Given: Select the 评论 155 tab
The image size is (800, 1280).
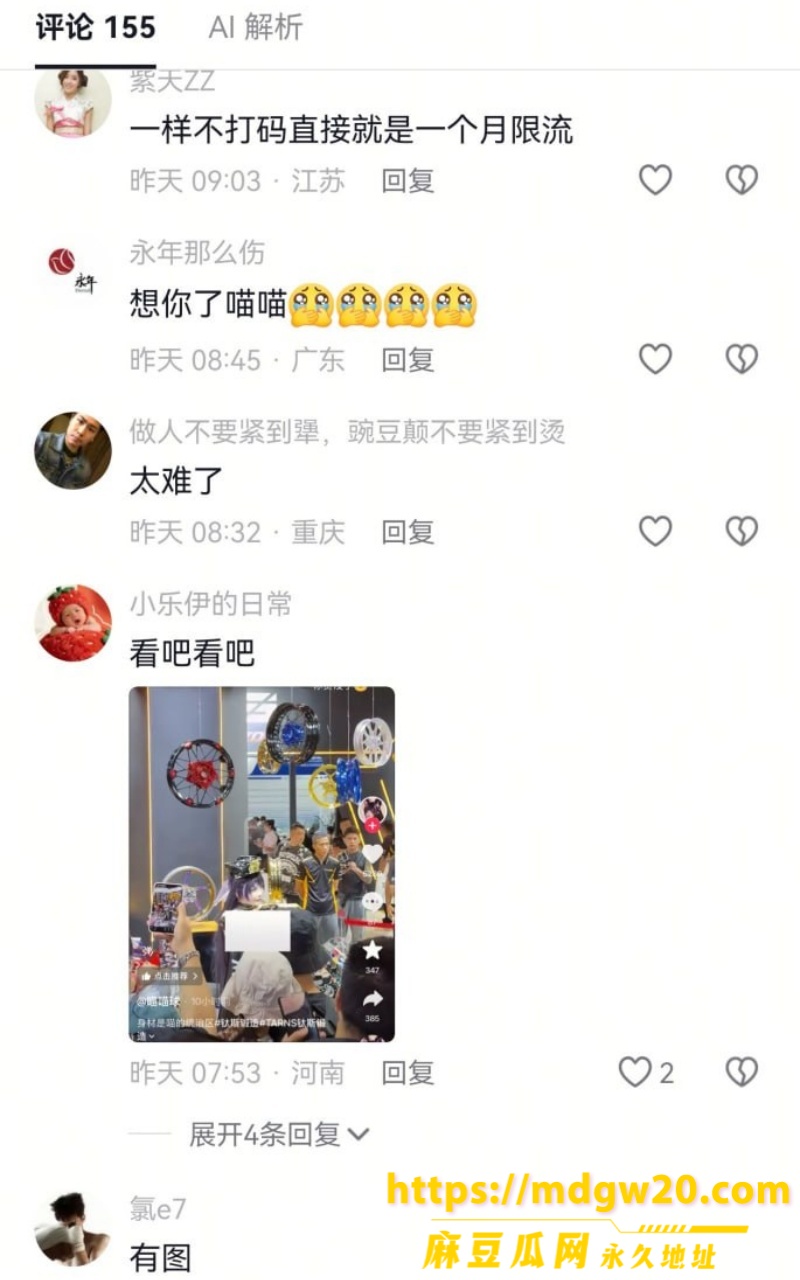Looking at the screenshot, I should pos(95,28).
